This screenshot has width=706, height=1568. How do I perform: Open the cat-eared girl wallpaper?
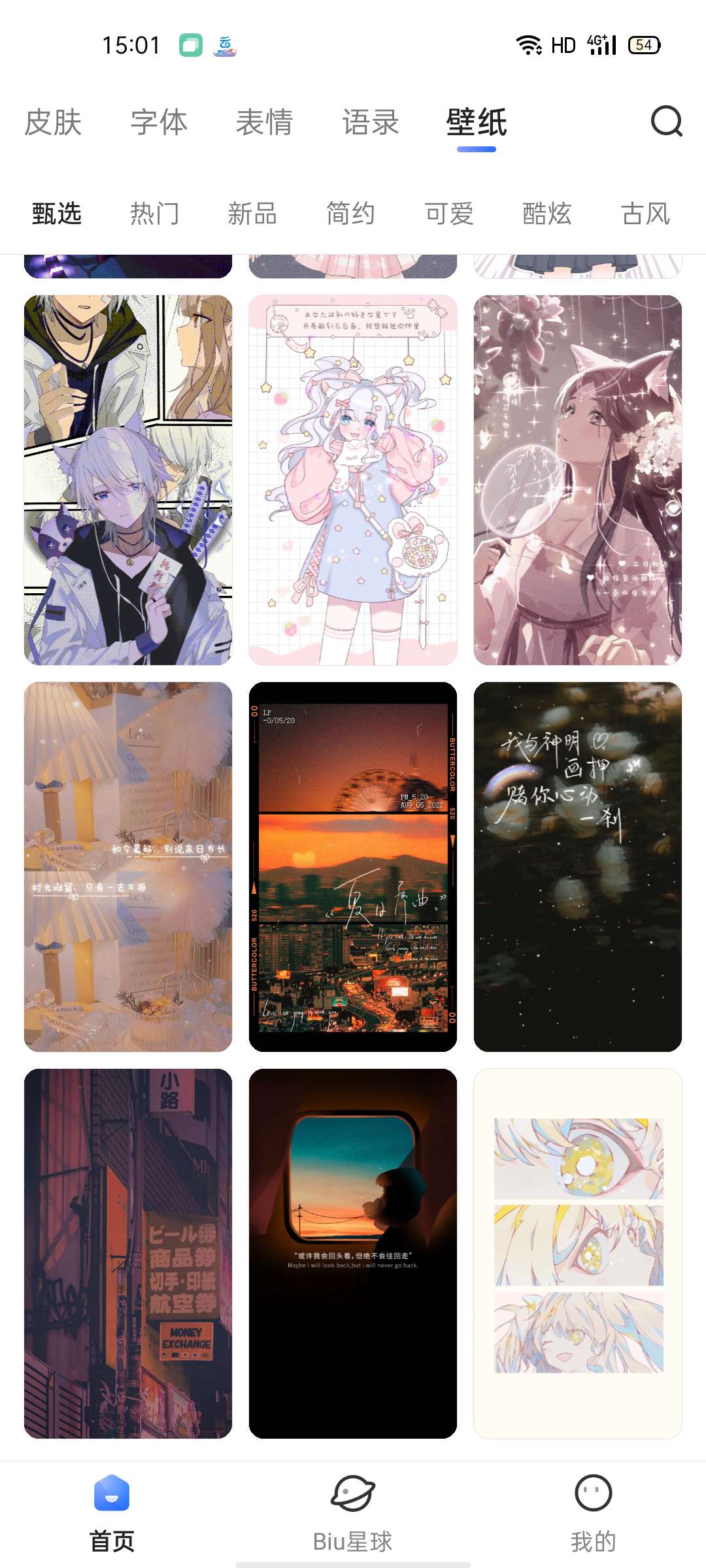tap(578, 480)
